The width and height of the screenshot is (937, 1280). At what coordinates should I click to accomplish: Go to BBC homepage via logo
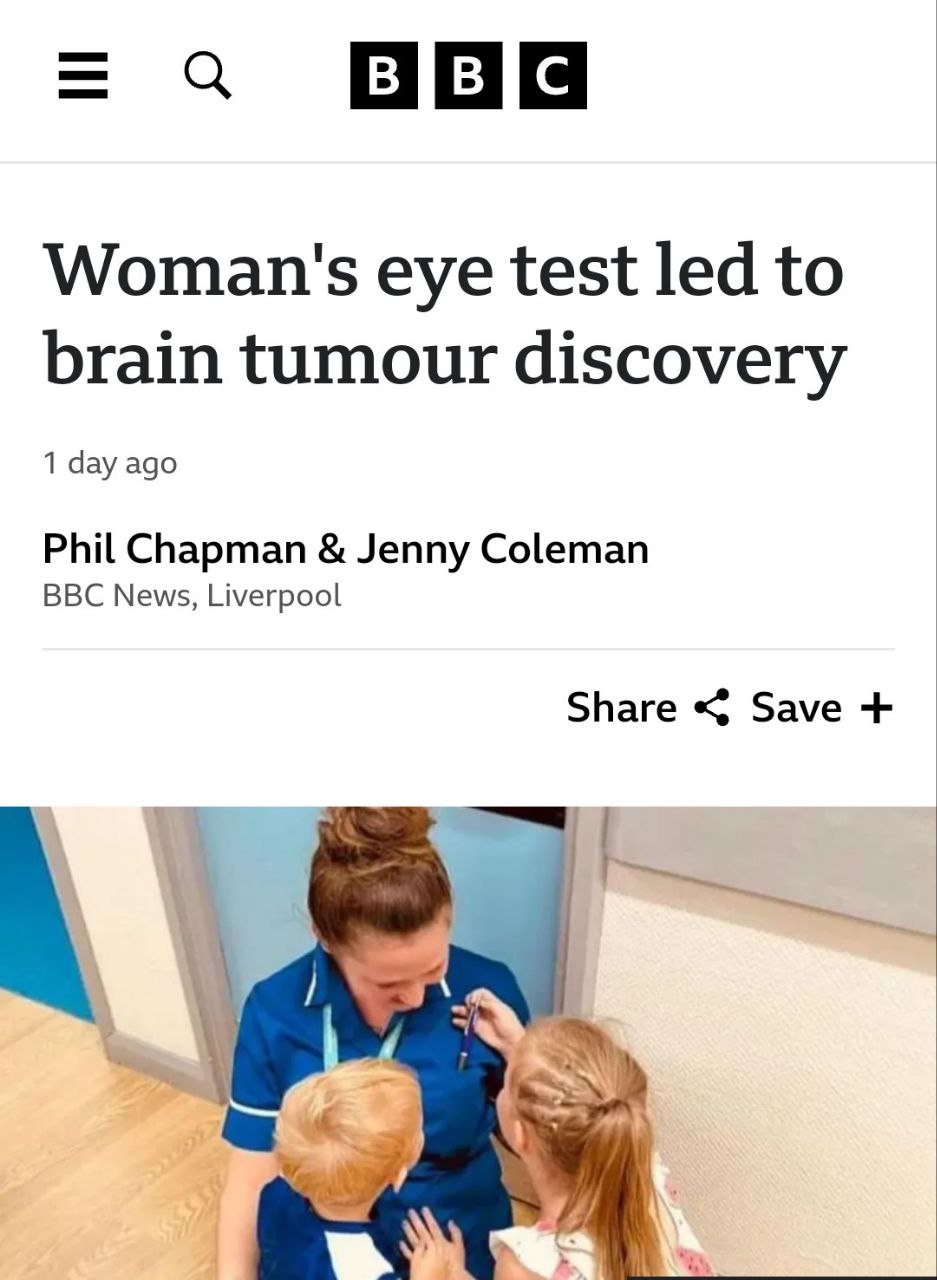468,76
